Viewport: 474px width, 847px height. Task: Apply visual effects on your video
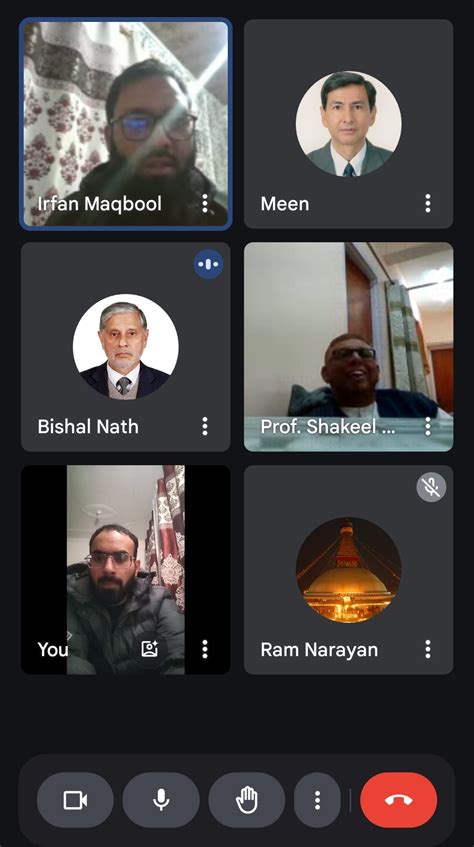point(149,649)
